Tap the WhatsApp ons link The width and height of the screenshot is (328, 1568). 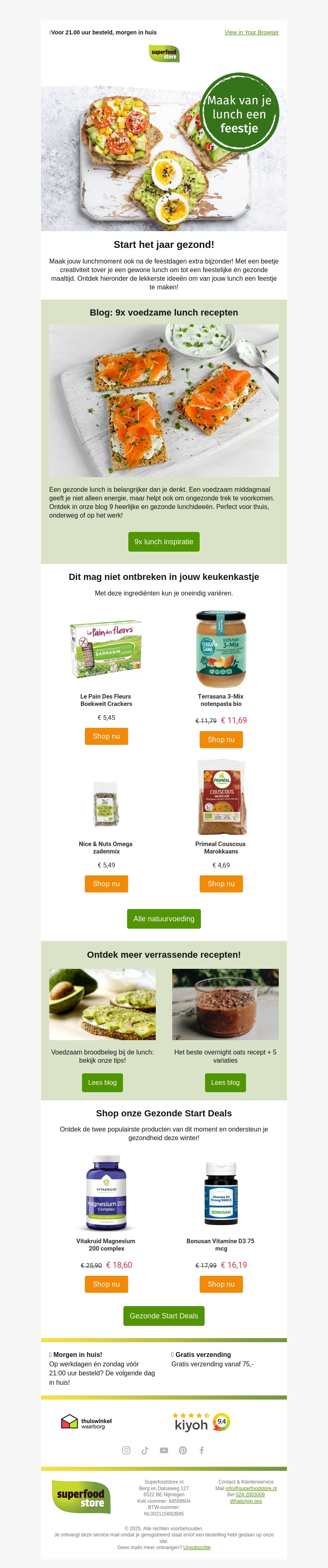246,1501
